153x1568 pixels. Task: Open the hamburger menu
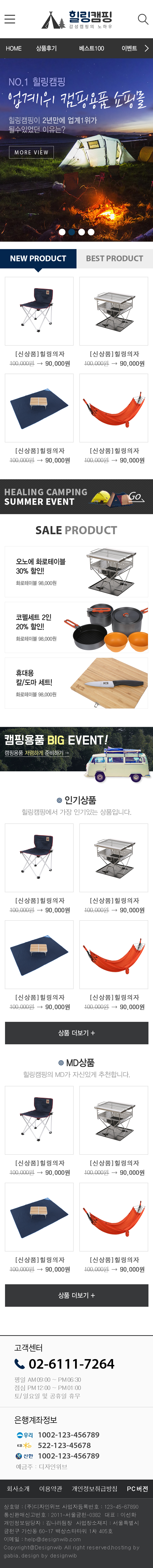10,19
